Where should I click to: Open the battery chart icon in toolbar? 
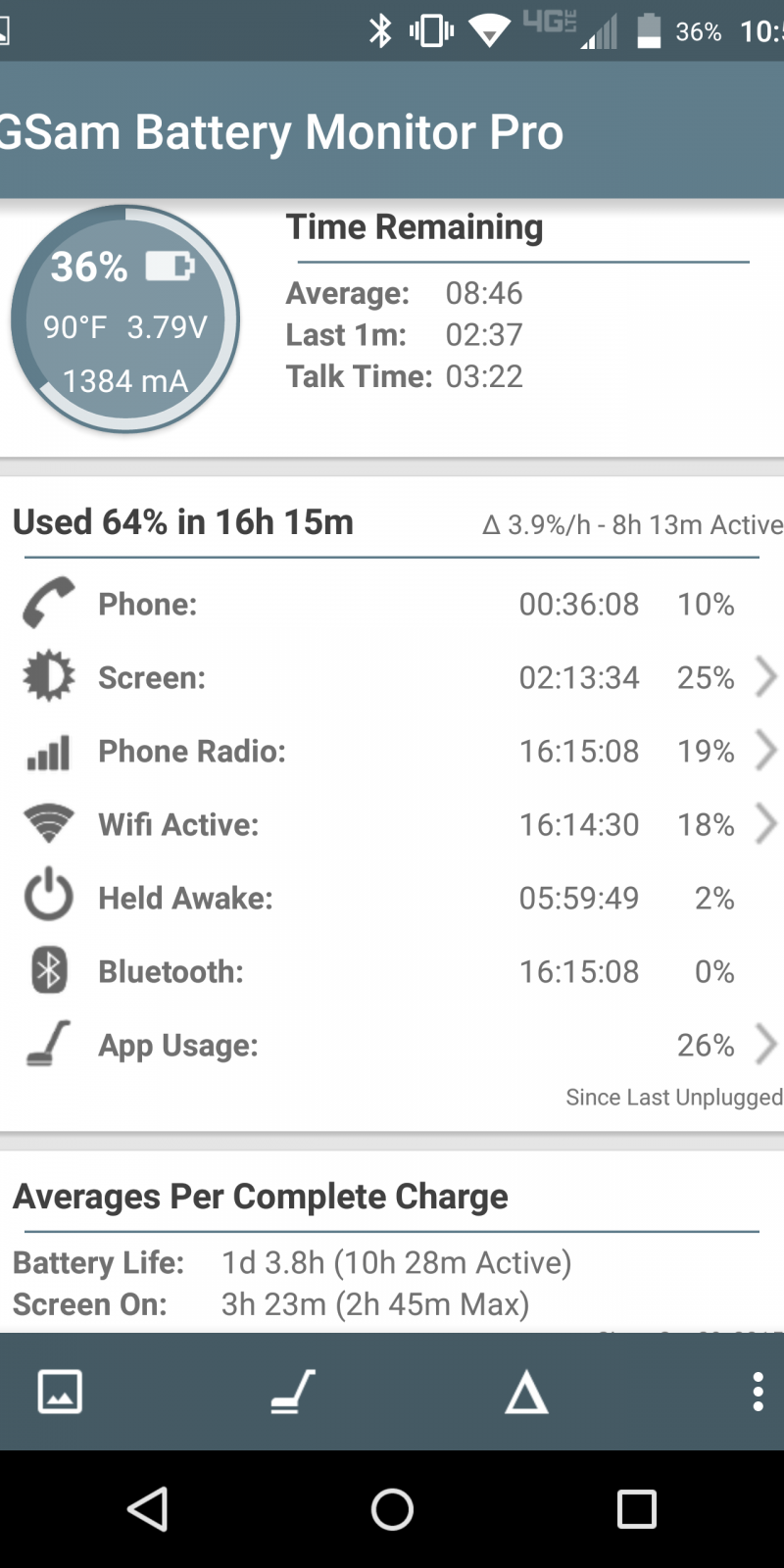pos(60,1391)
